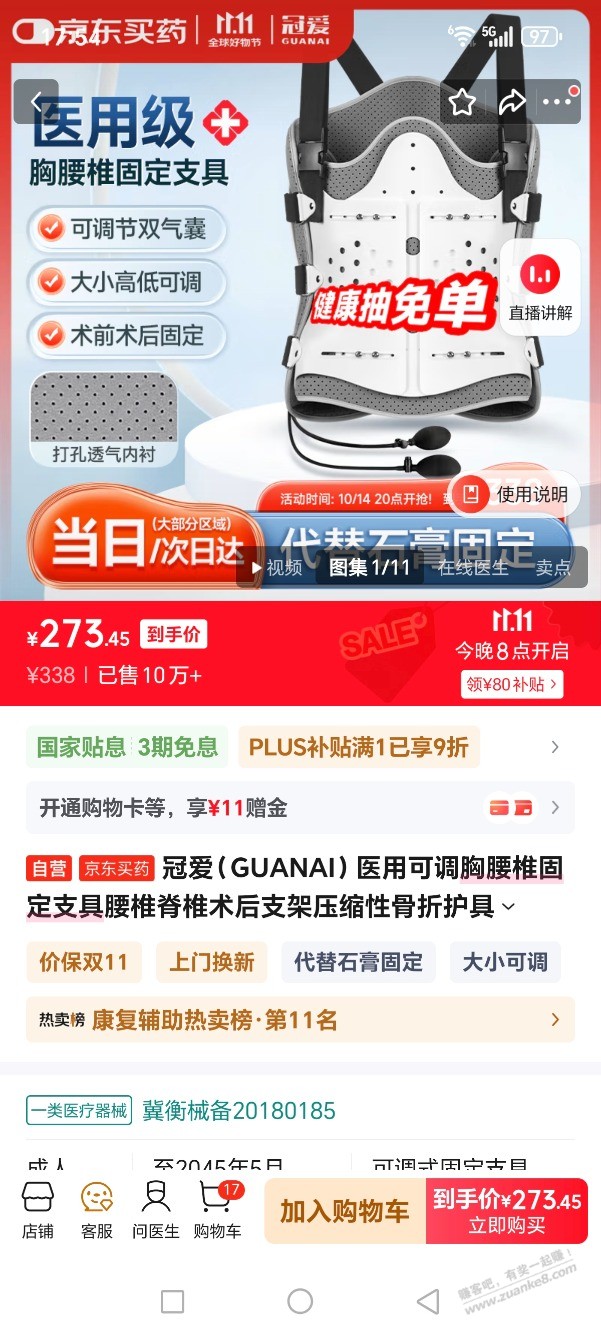Open 直播讲解 live explanation
Viewport: 601px width, 1334px height.
click(x=540, y=286)
